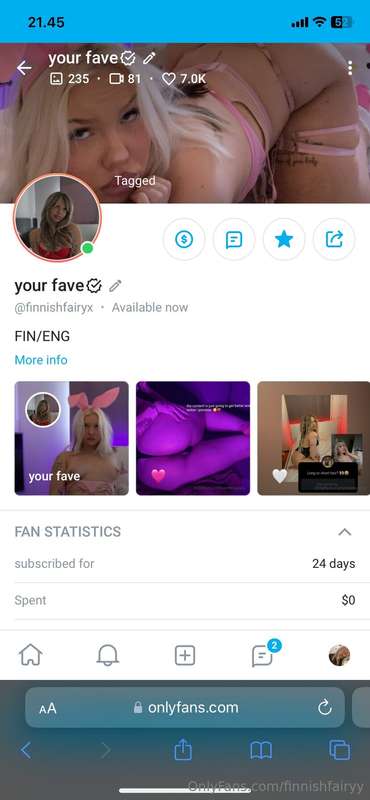Open the purple highlight with pink heart

[x=193, y=438]
